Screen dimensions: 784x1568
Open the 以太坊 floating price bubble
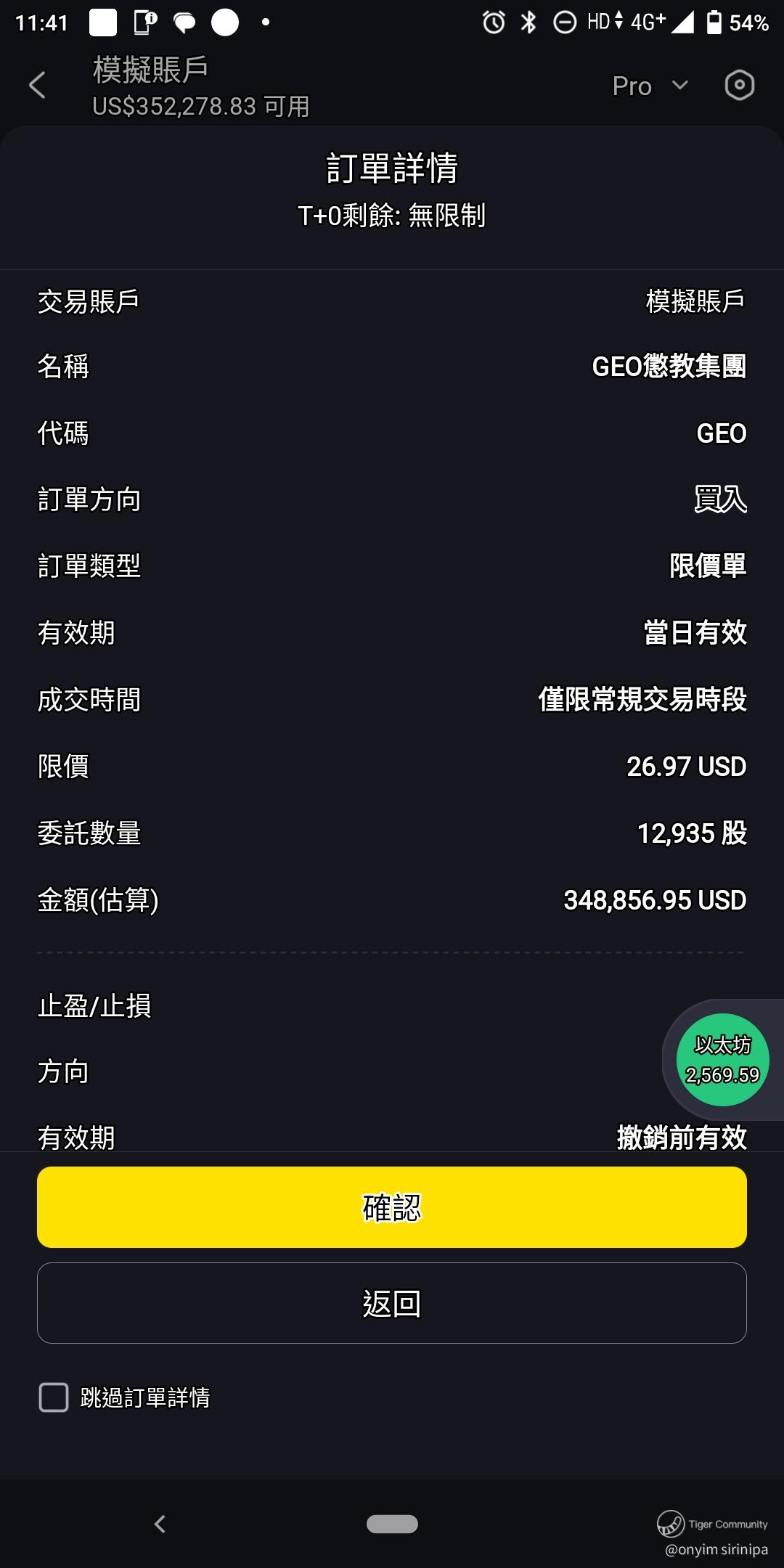[x=722, y=1060]
